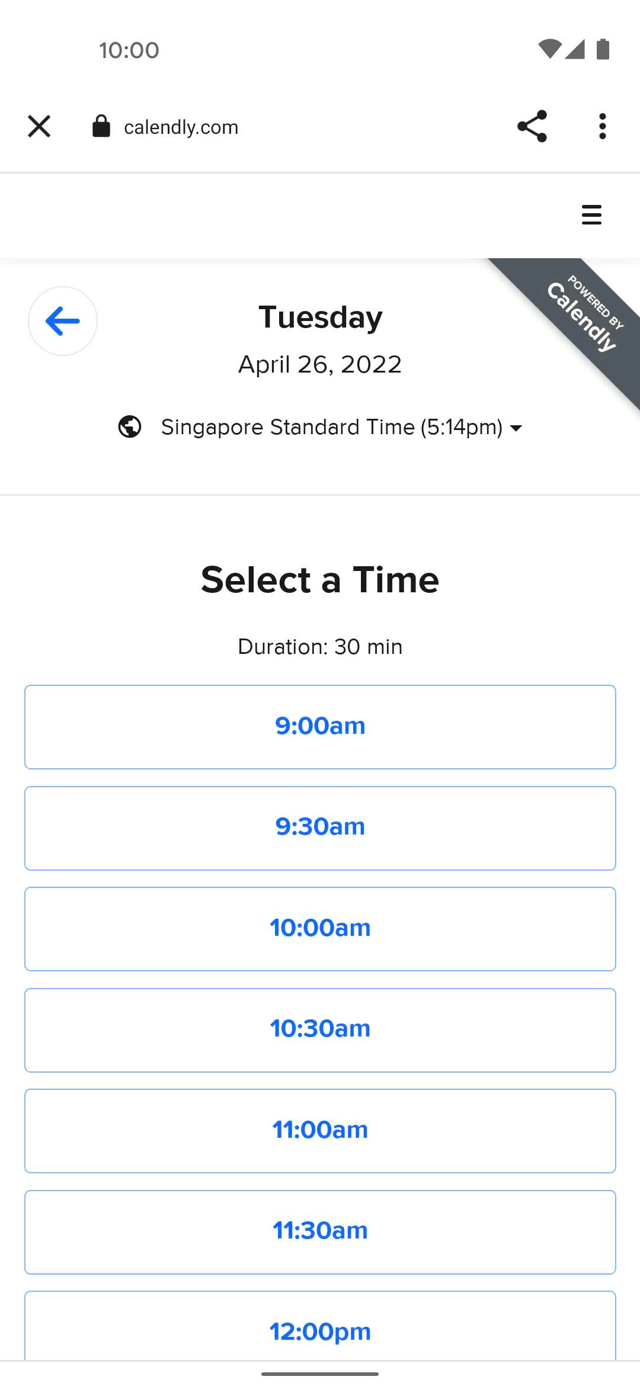Select 10:30am for the meeting
Image resolution: width=640 pixels, height=1386 pixels.
coord(320,1030)
